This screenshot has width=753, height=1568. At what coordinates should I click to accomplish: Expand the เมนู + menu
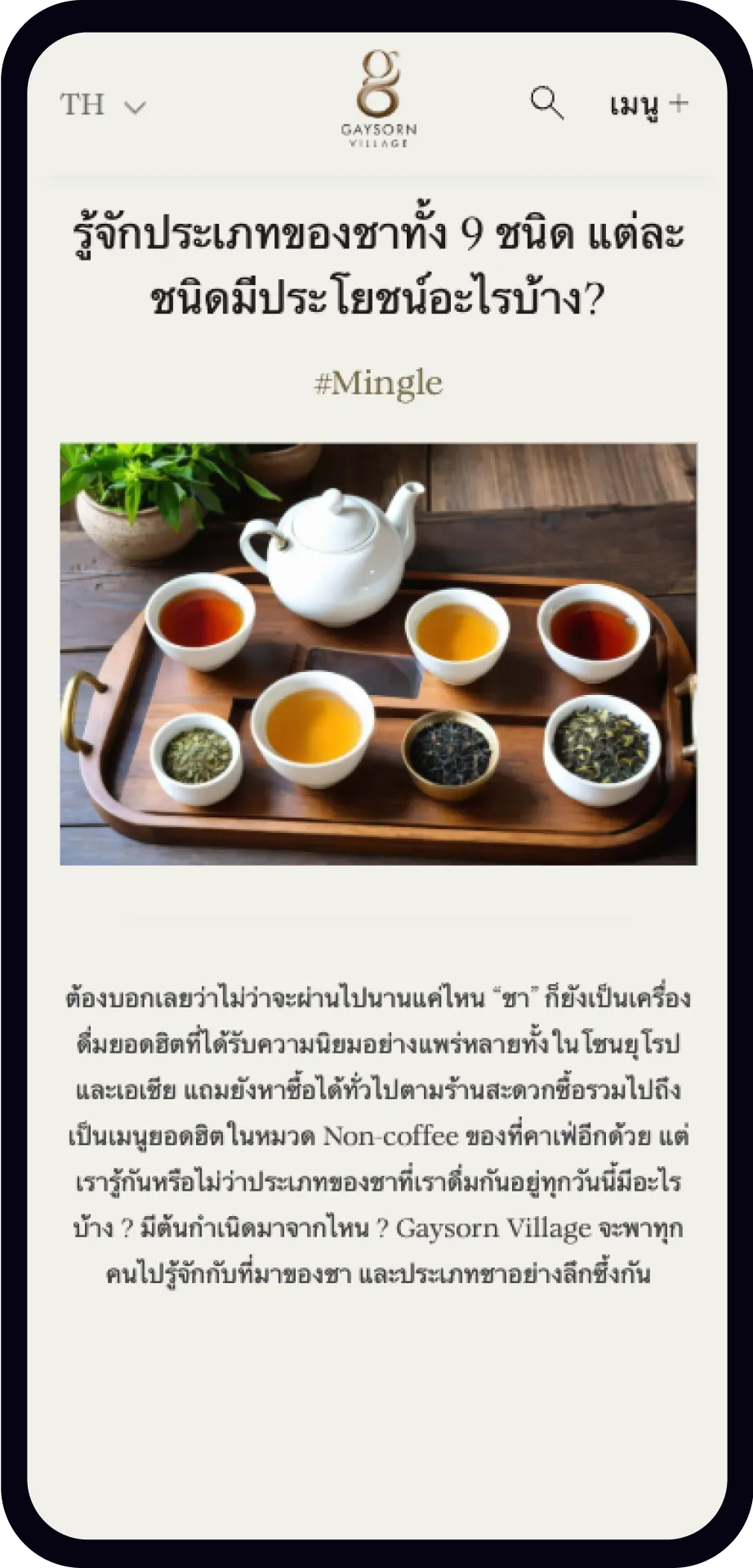(648, 105)
